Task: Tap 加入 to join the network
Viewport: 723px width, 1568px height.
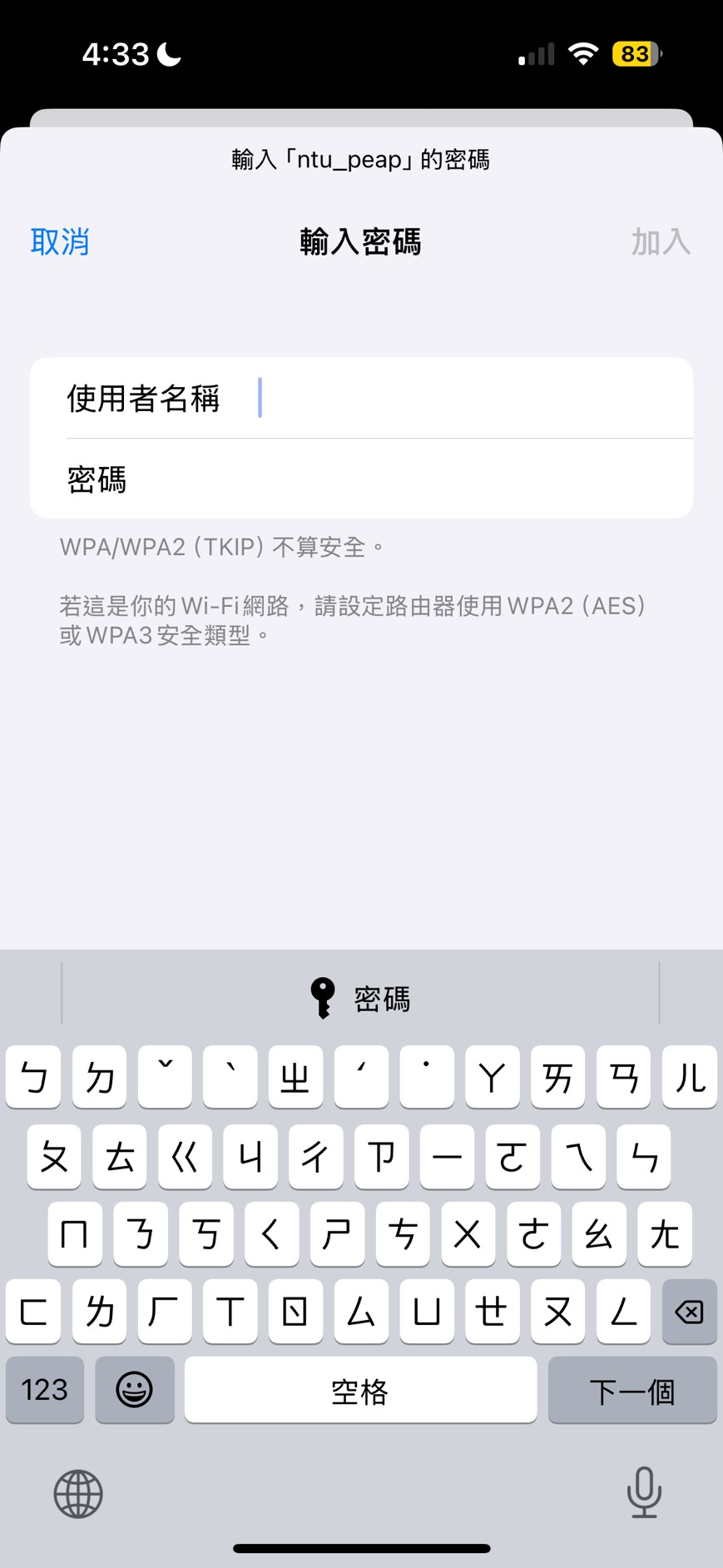Action: tap(660, 242)
